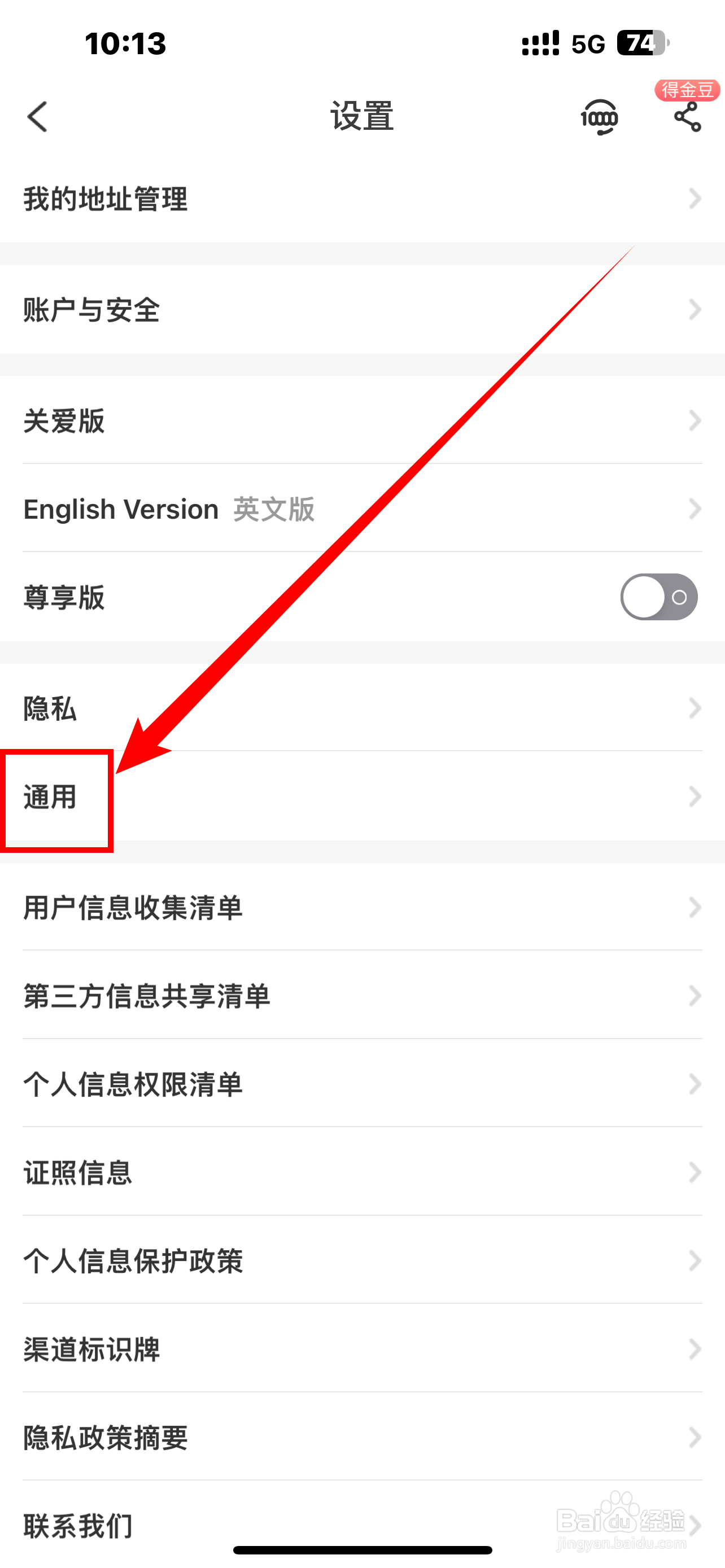Tap the 5G network status indicator
725x1568 pixels.
point(586,41)
